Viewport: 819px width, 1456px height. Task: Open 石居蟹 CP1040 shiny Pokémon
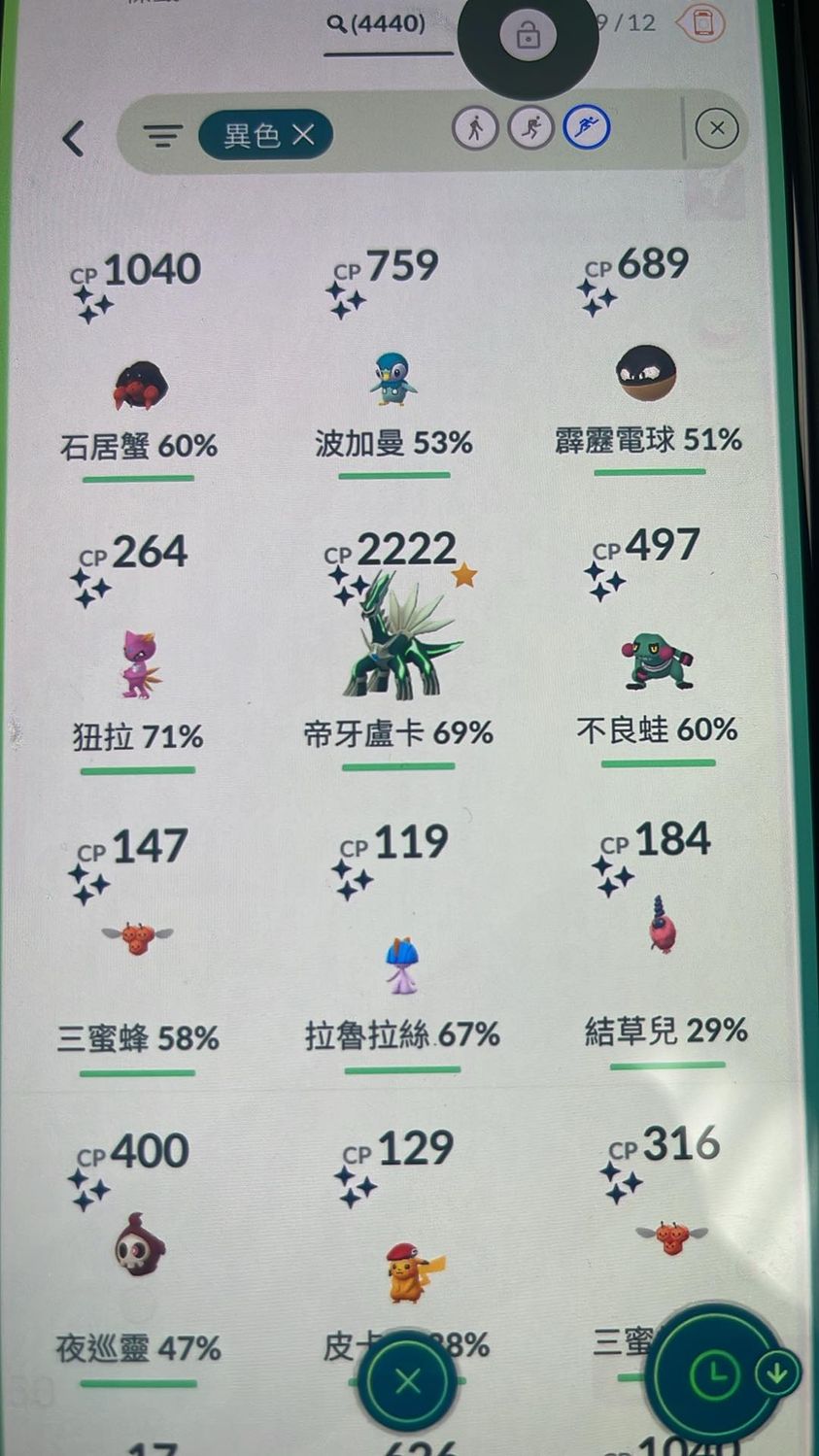click(x=140, y=386)
